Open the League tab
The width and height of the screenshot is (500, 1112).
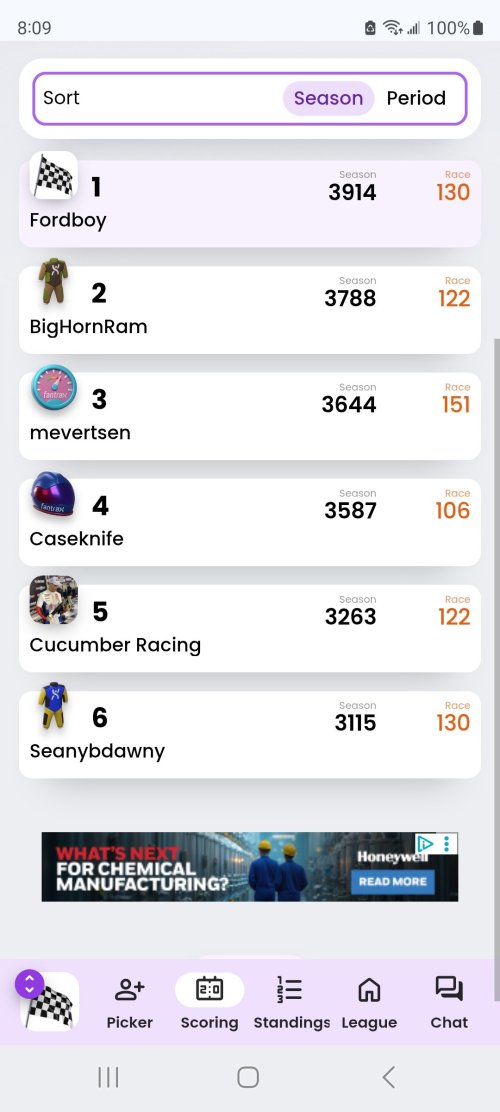(x=370, y=1002)
